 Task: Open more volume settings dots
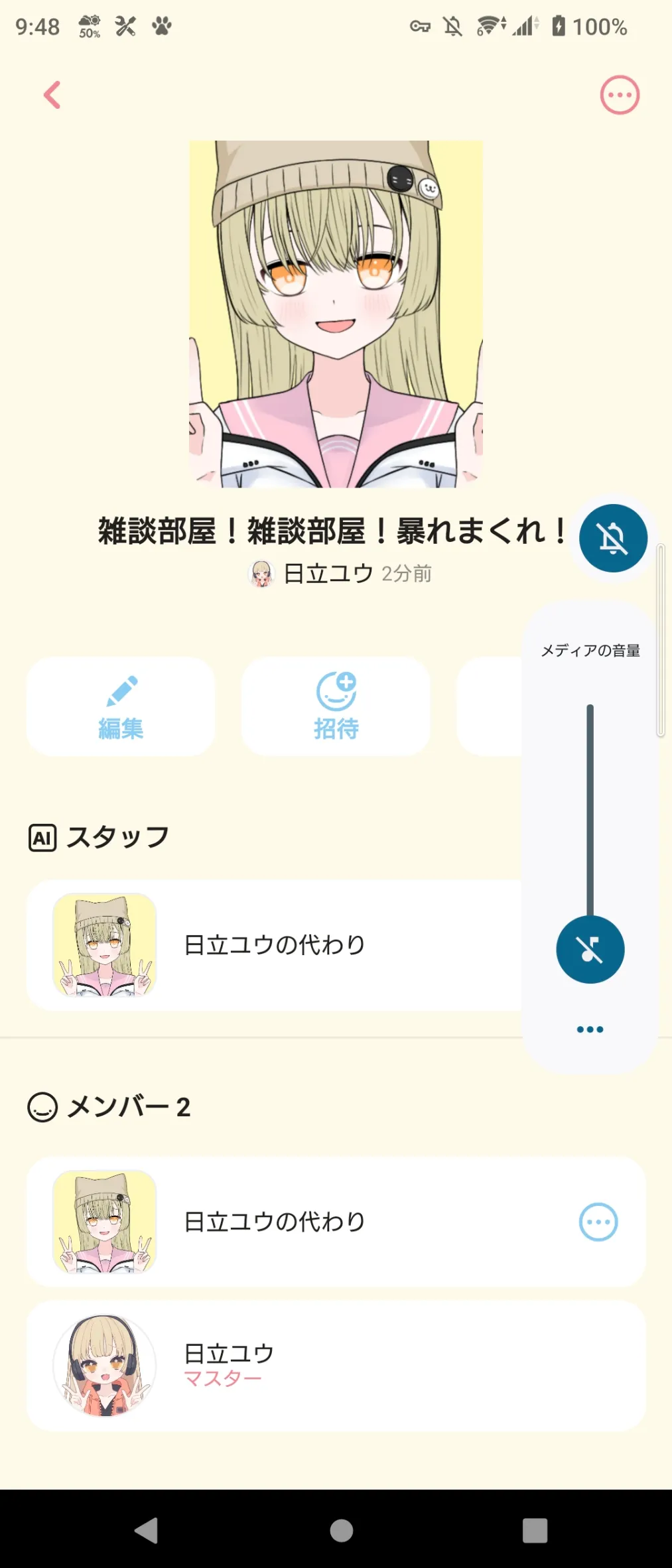pos(590,1029)
